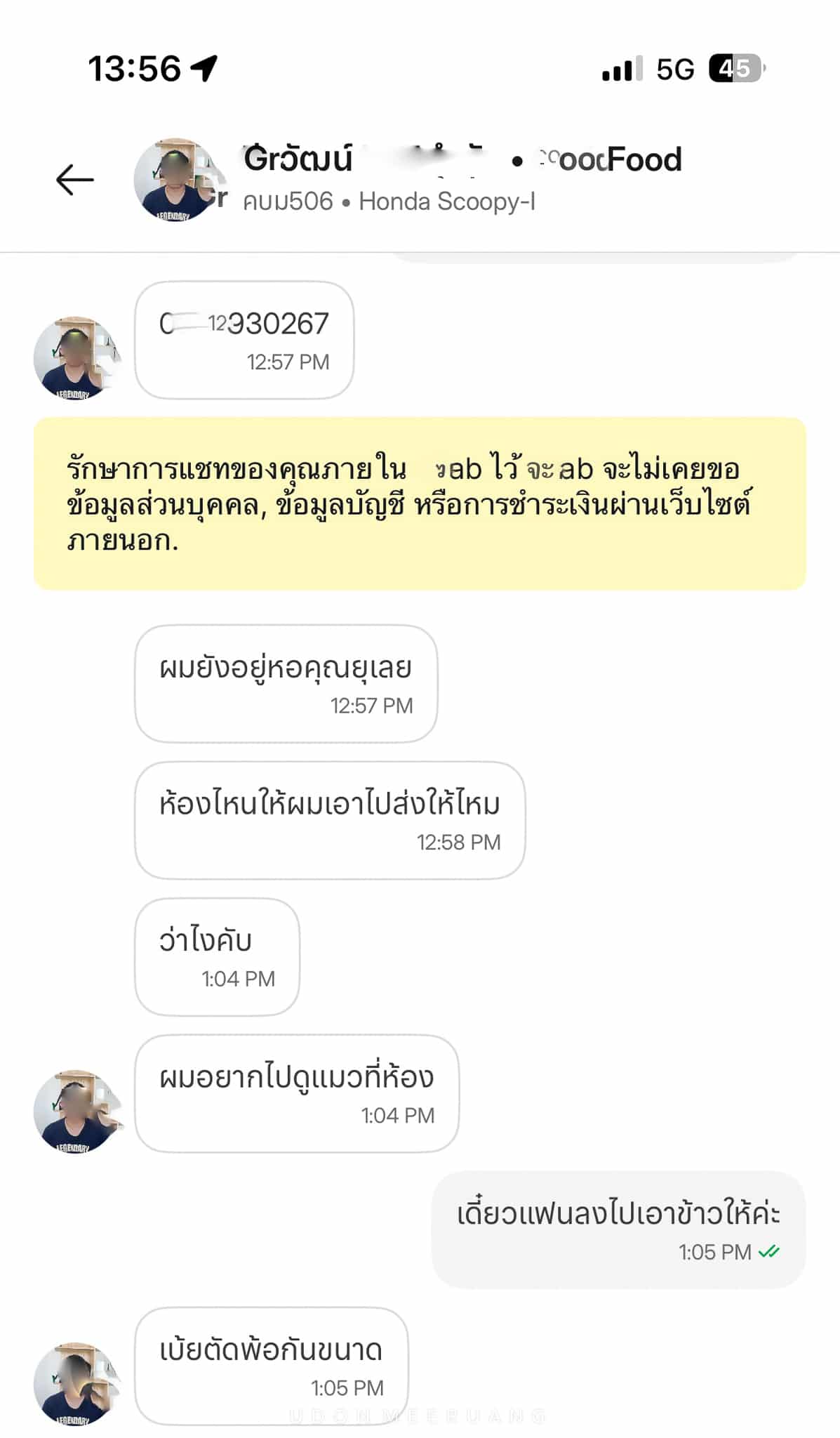The height and width of the screenshot is (1438, 840).
Task: Tap the cellular signal bars icon
Action: click(620, 67)
